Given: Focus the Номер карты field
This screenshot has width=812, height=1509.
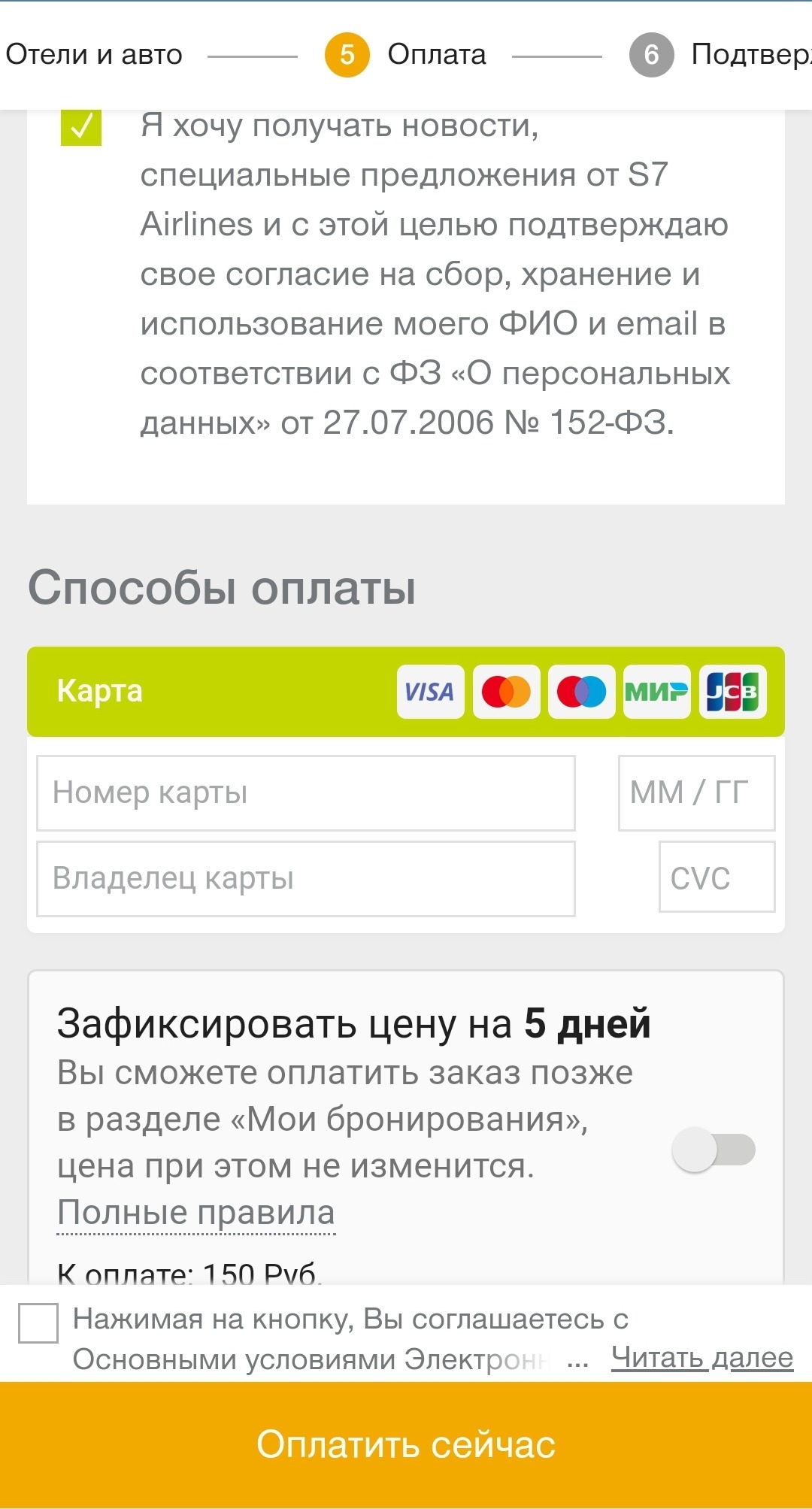Looking at the screenshot, I should [x=306, y=793].
